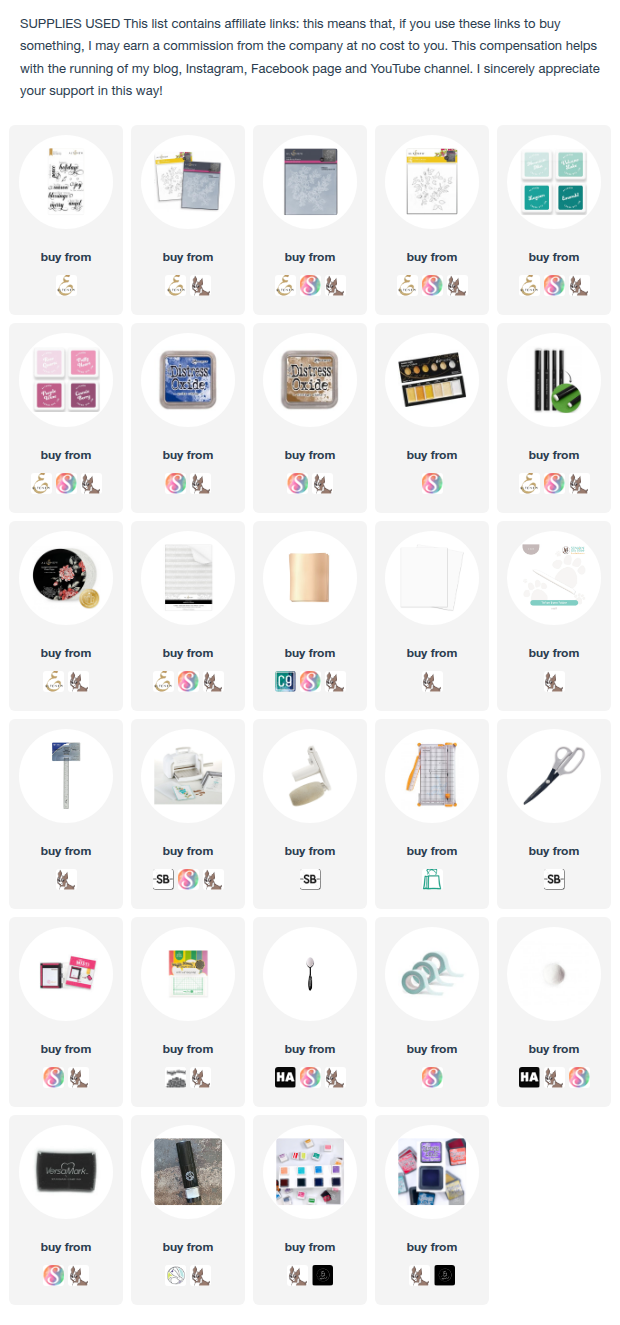Open the sentiment stamp set product tile
This screenshot has width=620, height=1325.
[65, 181]
